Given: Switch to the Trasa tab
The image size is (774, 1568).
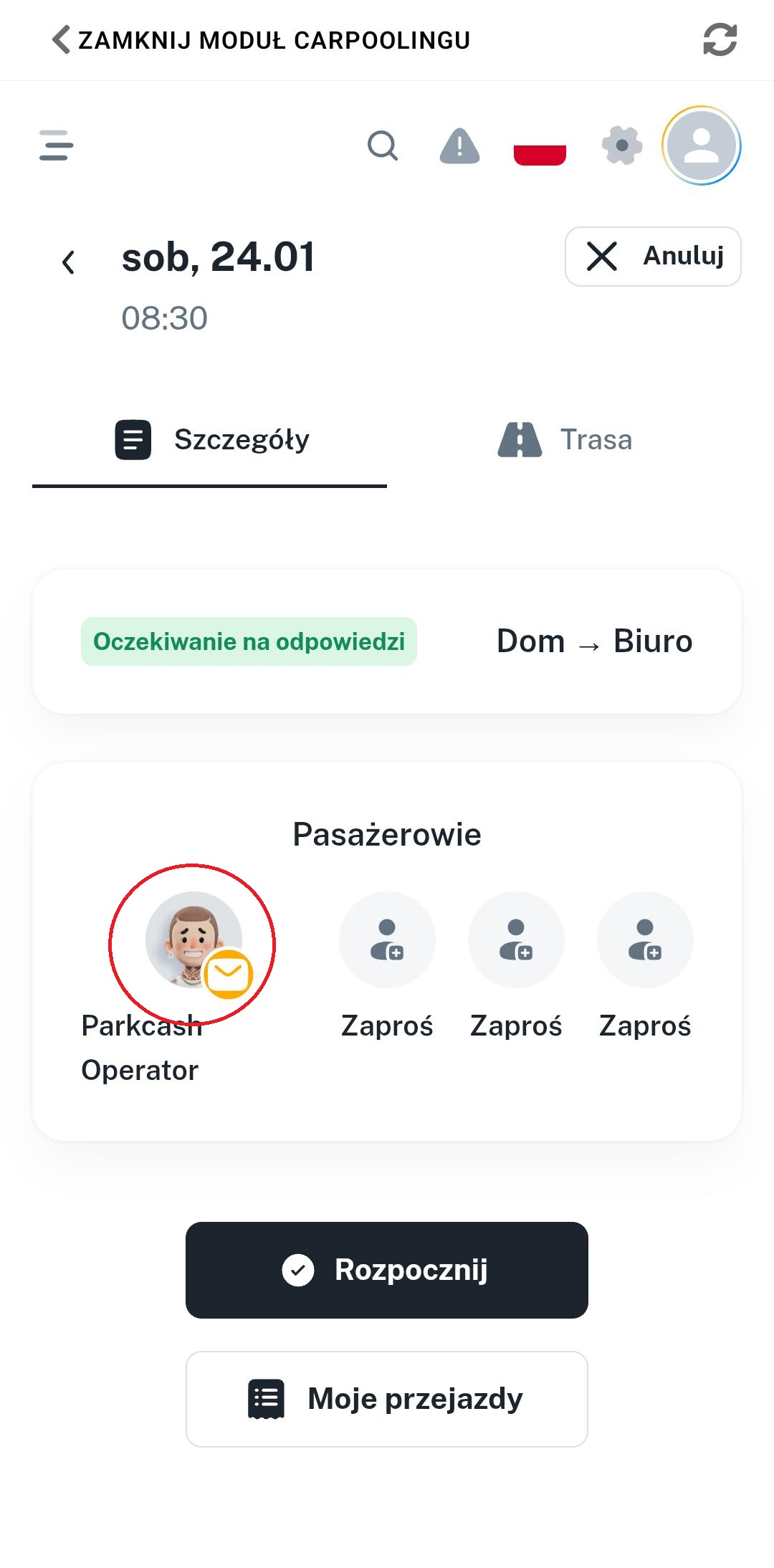Looking at the screenshot, I should tap(565, 440).
